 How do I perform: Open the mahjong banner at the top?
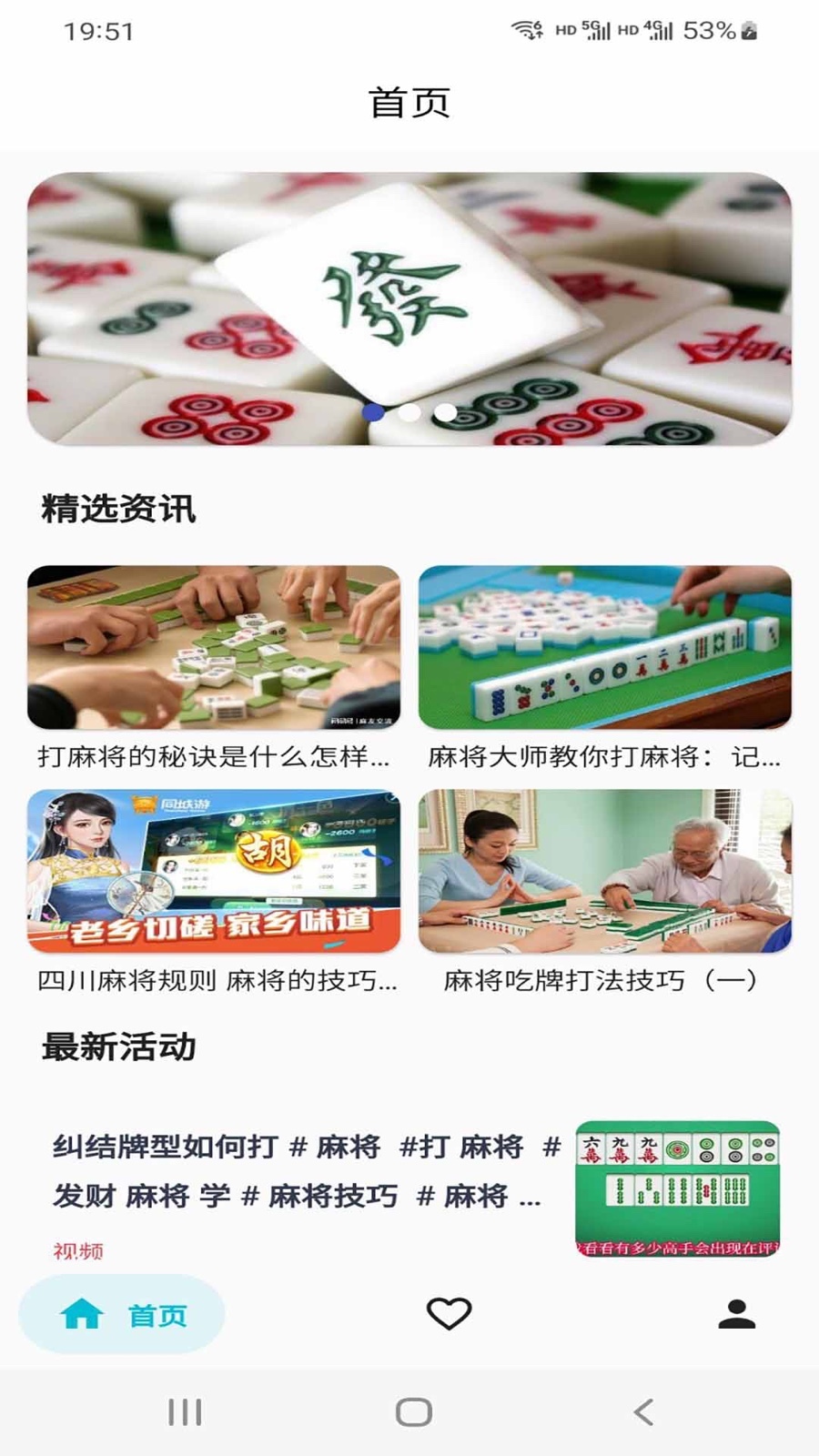click(x=409, y=308)
